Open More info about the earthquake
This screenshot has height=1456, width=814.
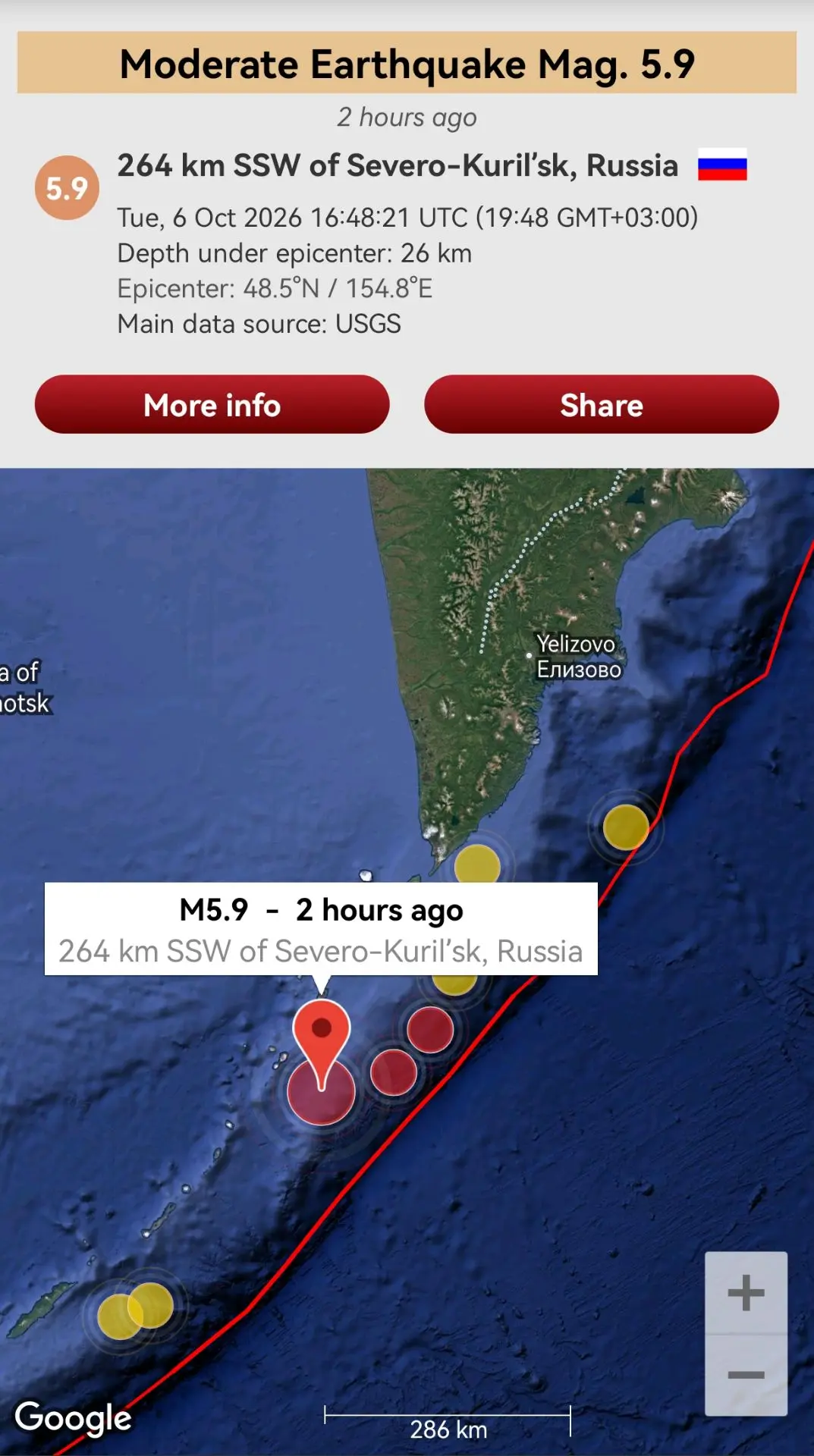(x=212, y=404)
